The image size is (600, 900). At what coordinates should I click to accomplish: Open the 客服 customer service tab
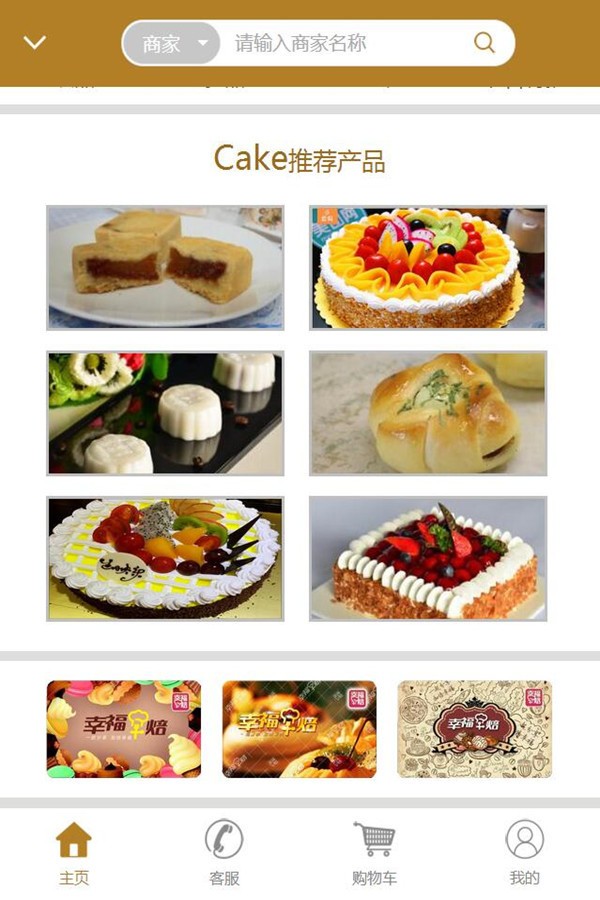click(224, 853)
